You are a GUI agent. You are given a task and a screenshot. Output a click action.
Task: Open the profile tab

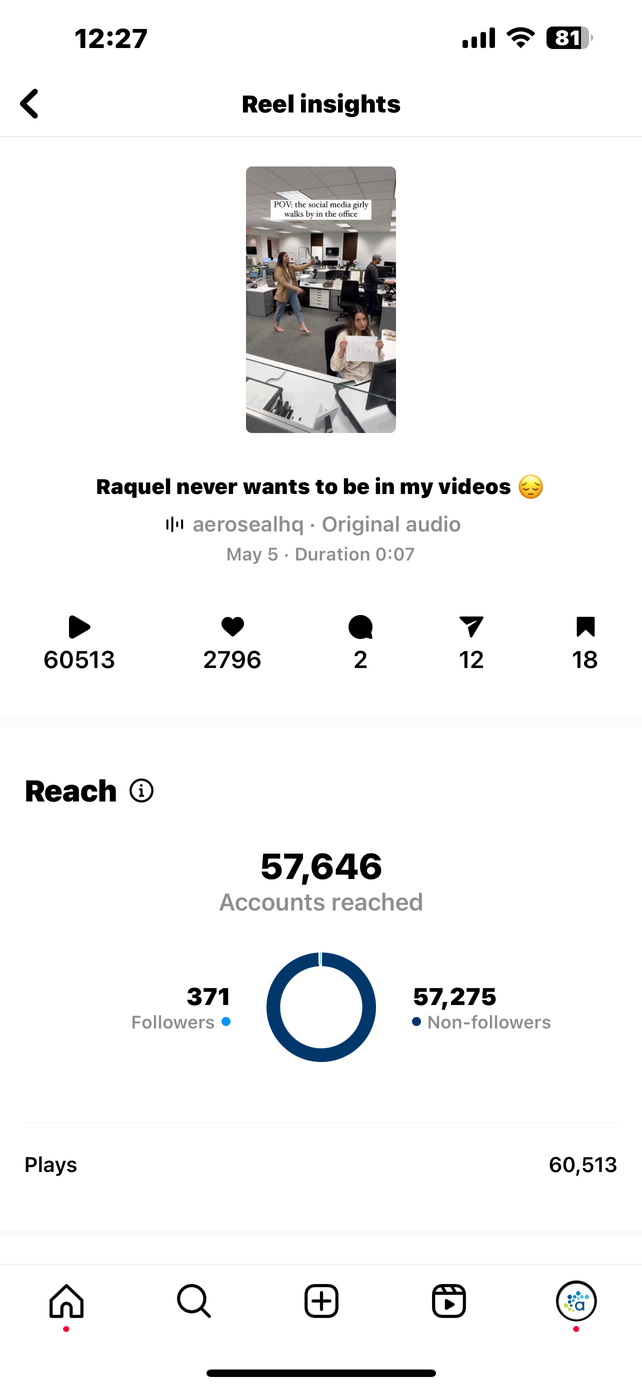576,1301
